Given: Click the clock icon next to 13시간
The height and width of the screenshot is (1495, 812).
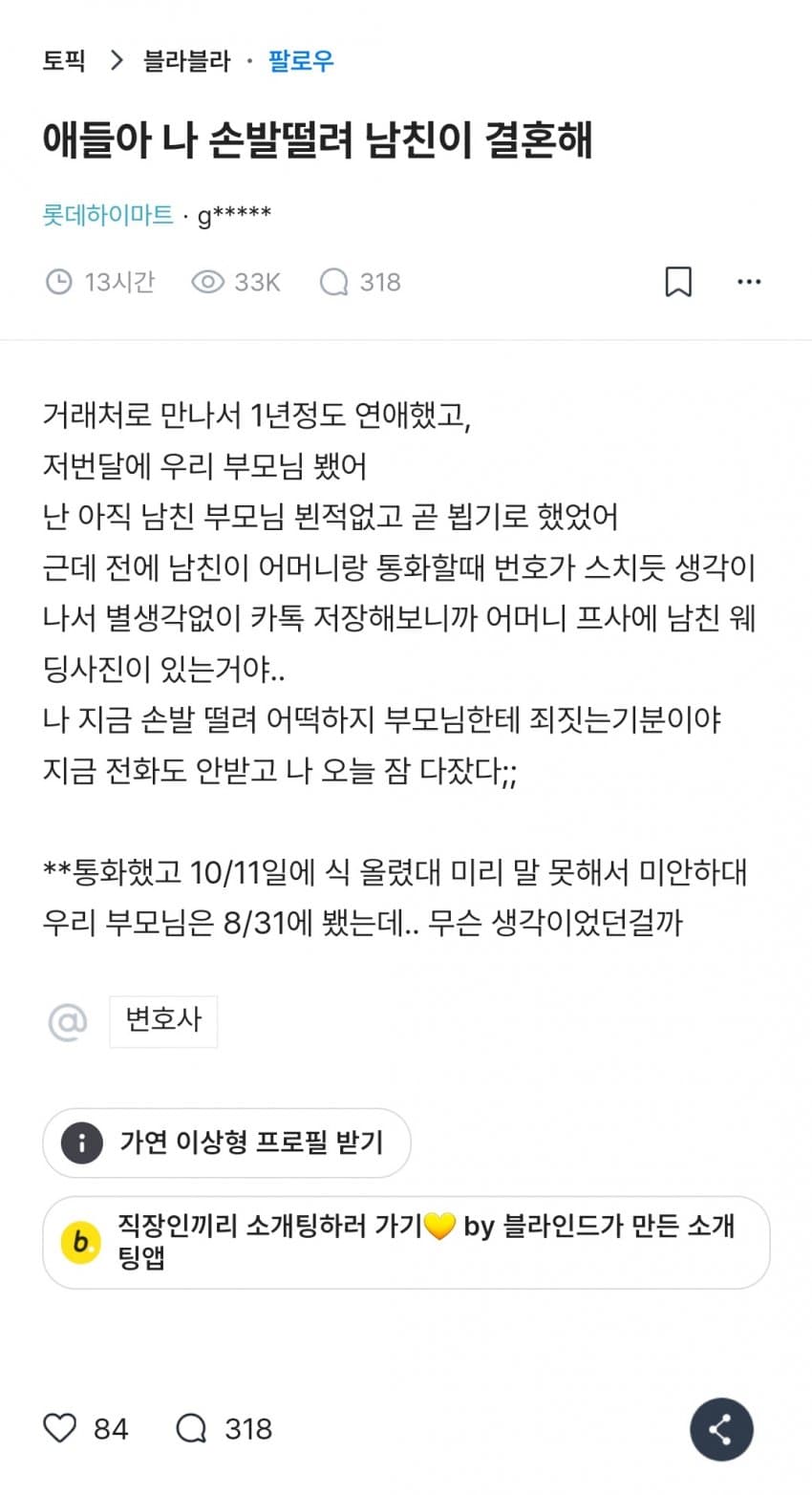Looking at the screenshot, I should tap(59, 281).
